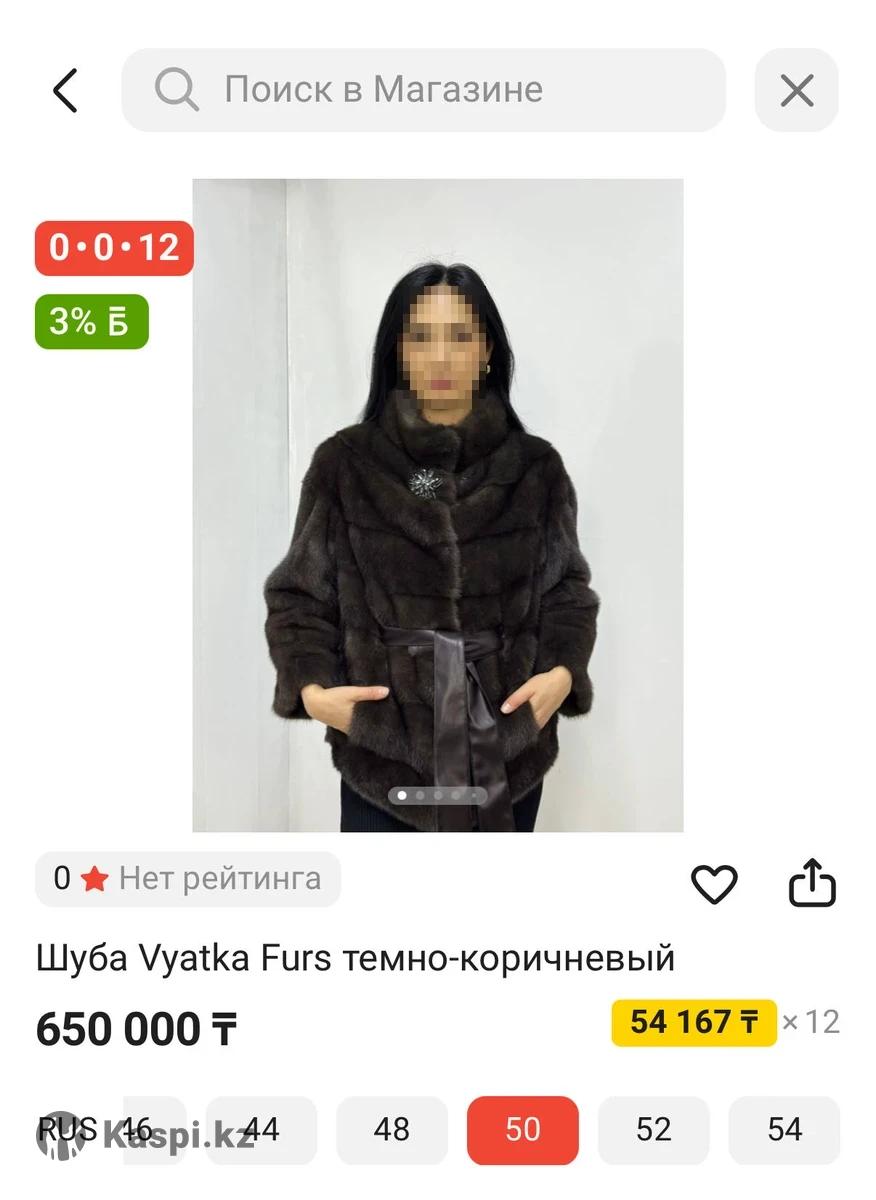Share this product
This screenshot has width=876, height=1200.
[x=812, y=882]
